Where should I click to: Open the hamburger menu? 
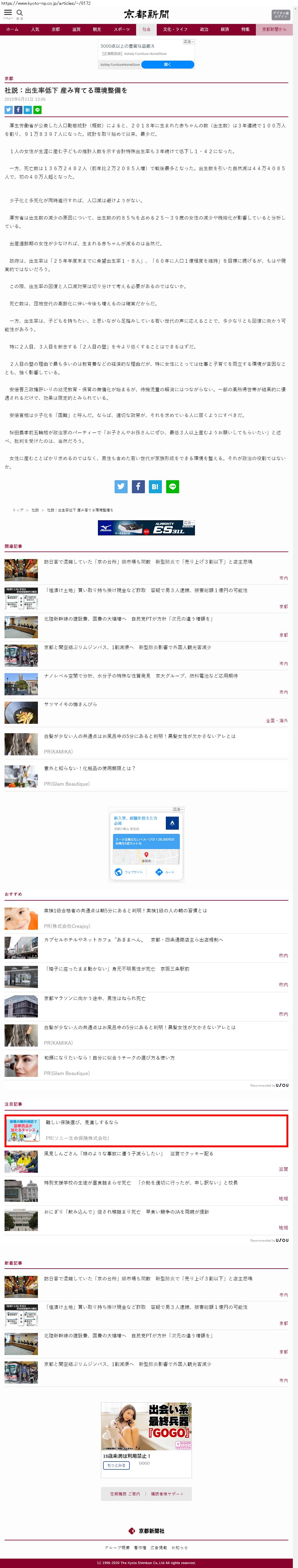pos(8,13)
